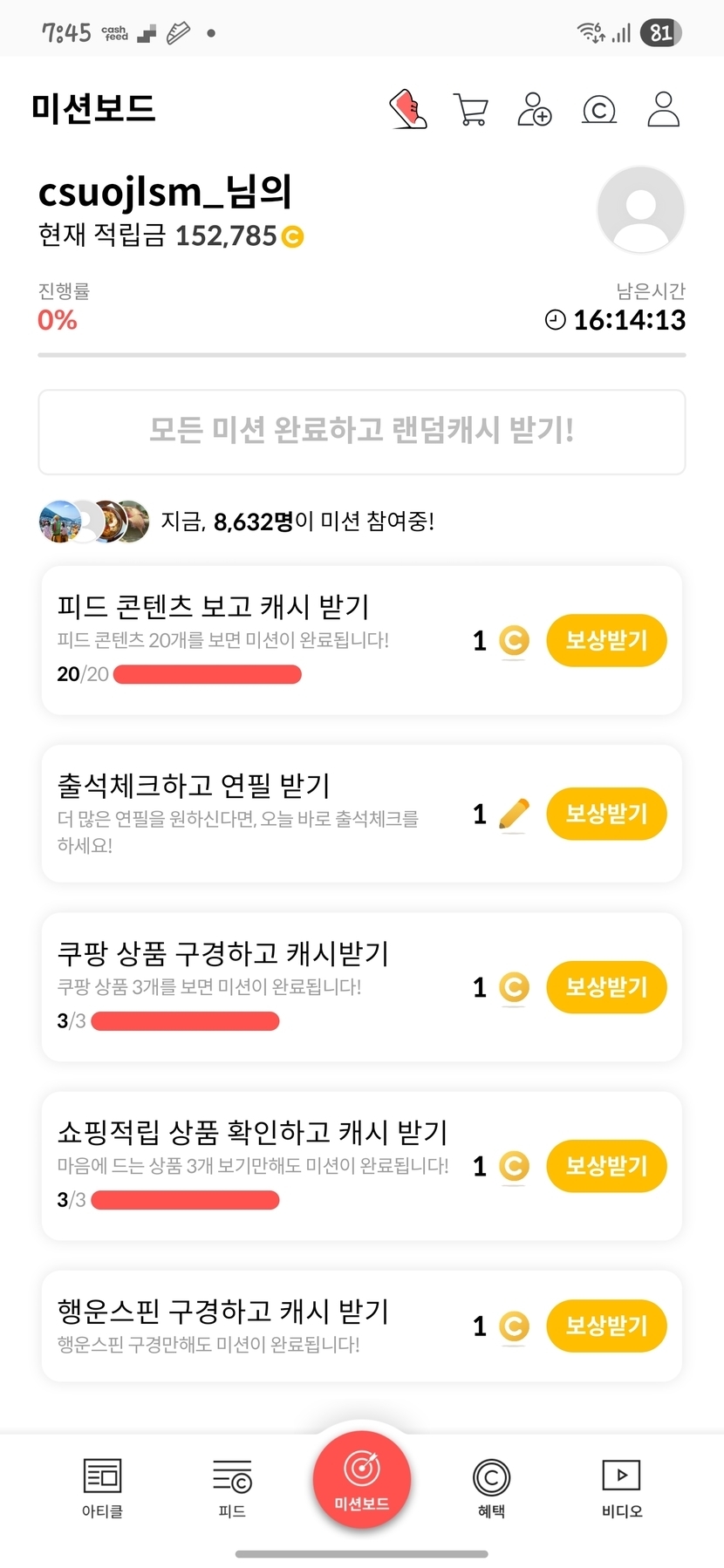Image resolution: width=724 pixels, height=1568 pixels.
Task: Claim reward for 피드 콘텐츠 보고 캐시 받기
Action: coord(606,641)
